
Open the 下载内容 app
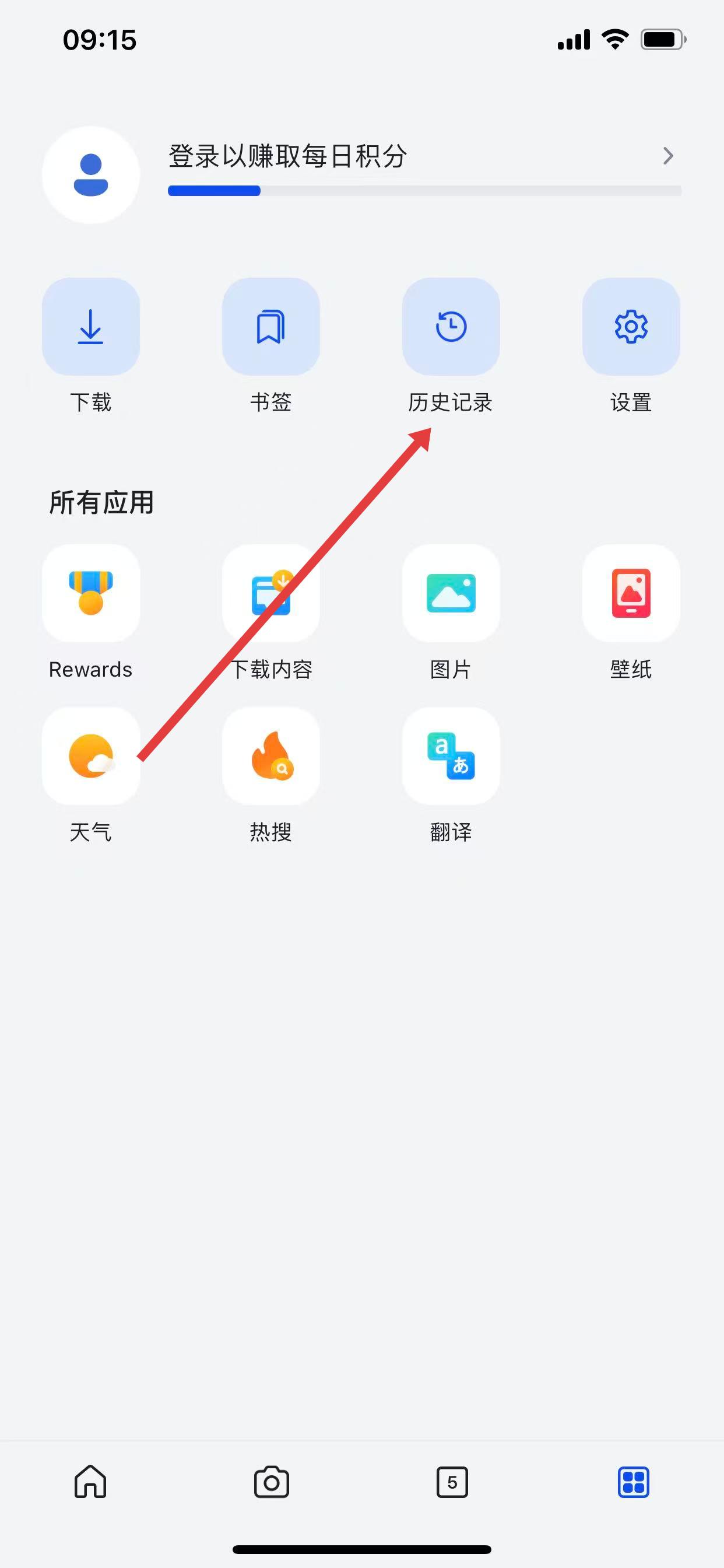[270, 593]
